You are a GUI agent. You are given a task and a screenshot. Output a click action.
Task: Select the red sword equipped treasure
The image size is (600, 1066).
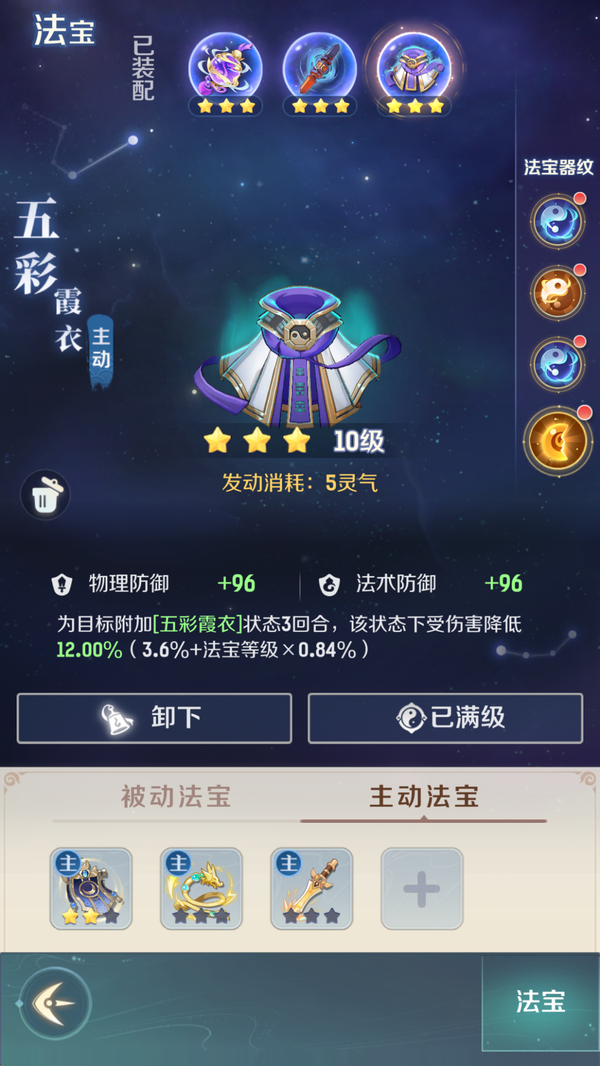pyautogui.click(x=319, y=68)
